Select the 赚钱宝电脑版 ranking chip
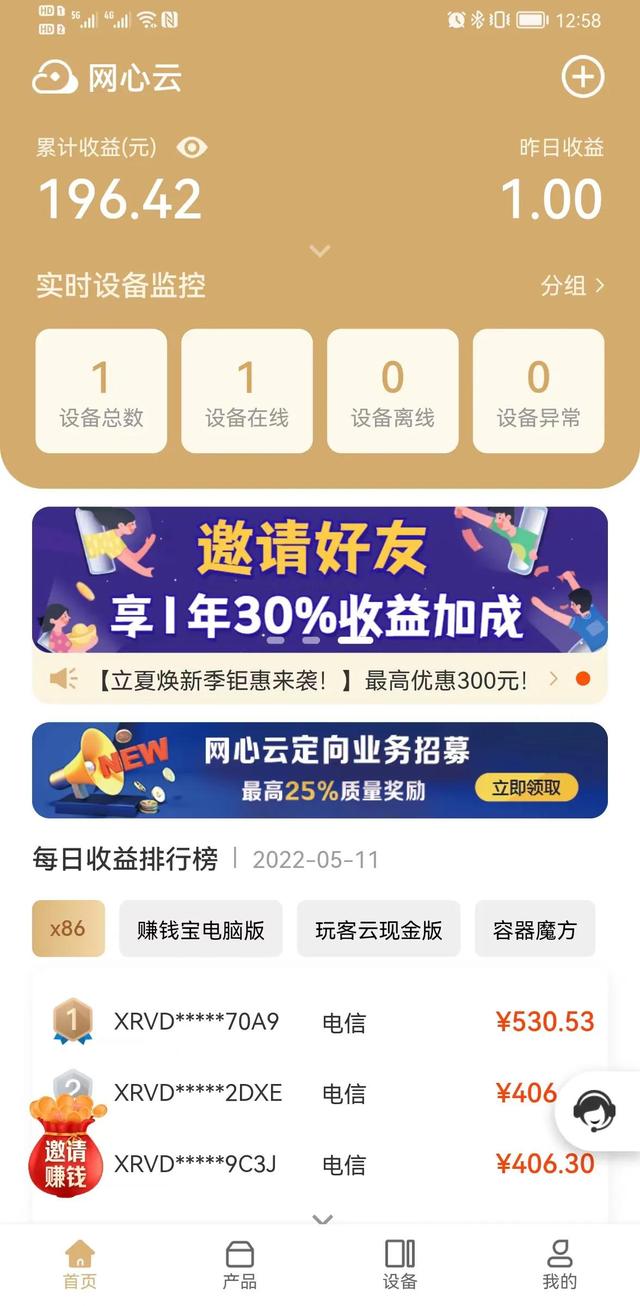The image size is (640, 1306). point(201,929)
